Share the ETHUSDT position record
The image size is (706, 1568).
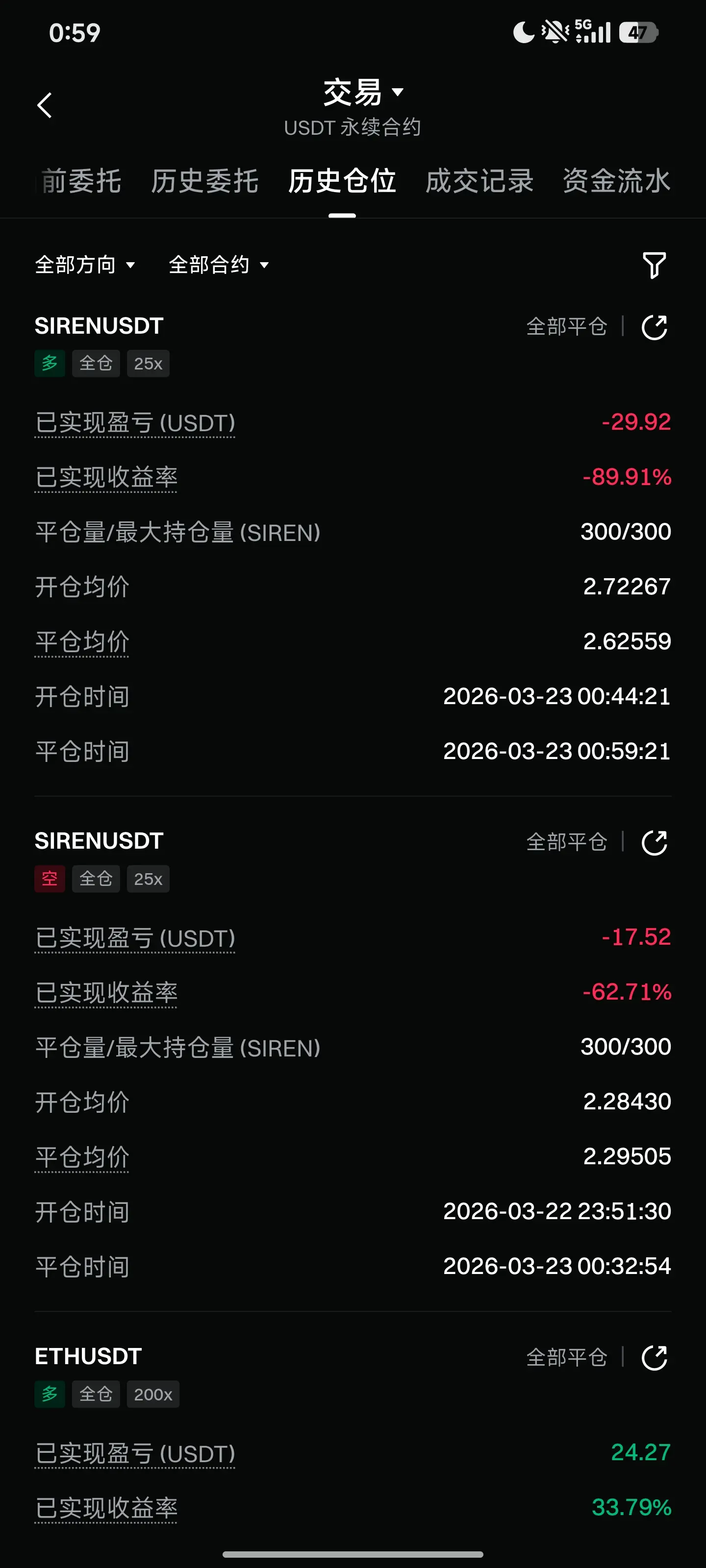pos(655,1357)
